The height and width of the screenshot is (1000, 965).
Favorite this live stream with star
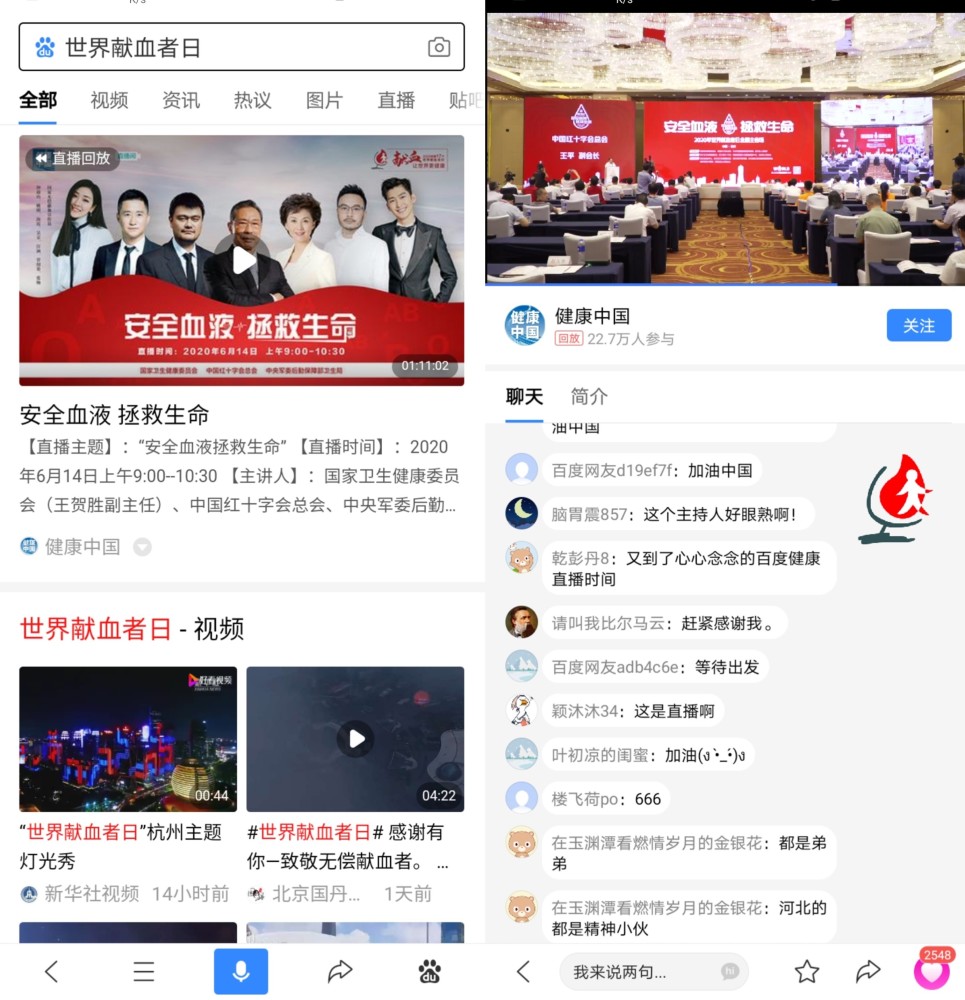click(806, 971)
